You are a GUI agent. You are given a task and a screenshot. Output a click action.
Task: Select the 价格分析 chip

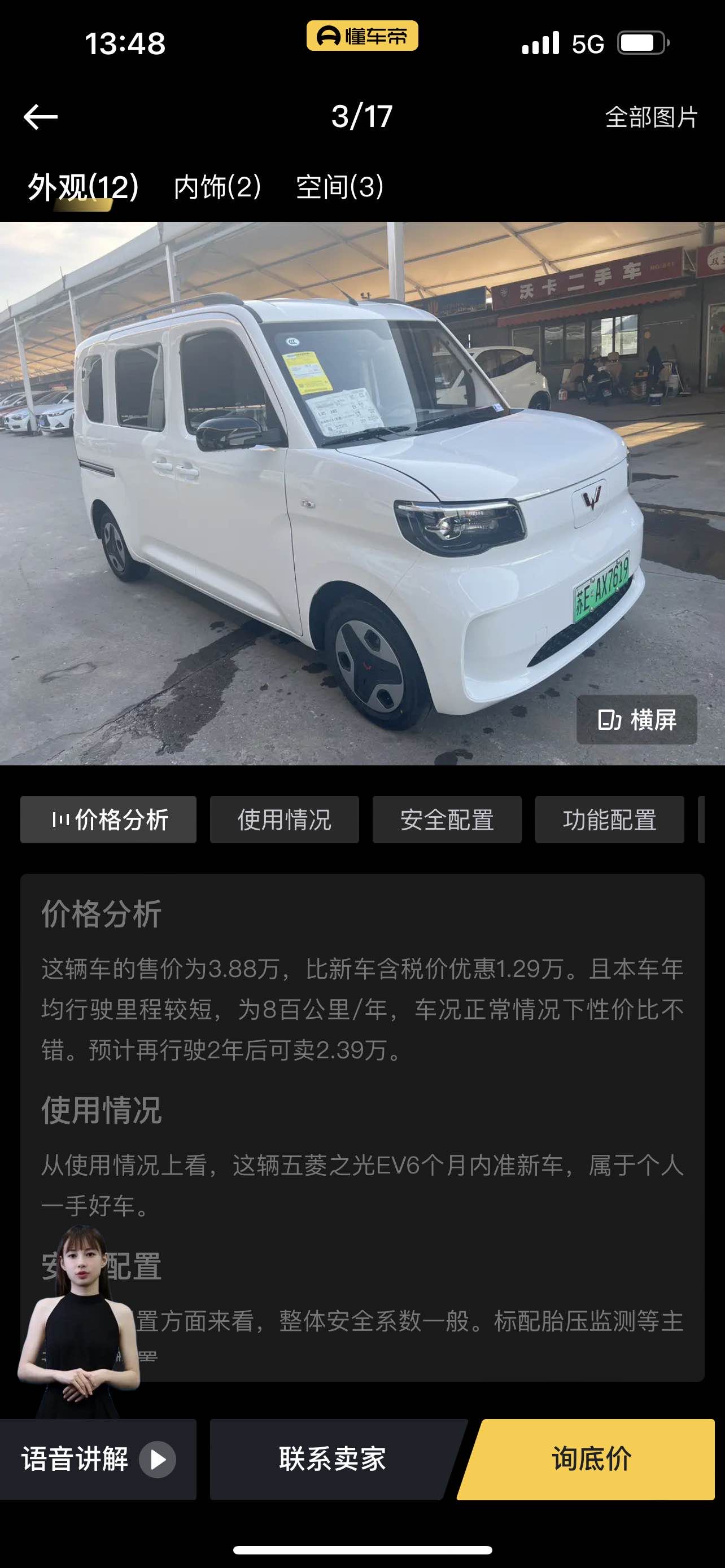point(108,820)
